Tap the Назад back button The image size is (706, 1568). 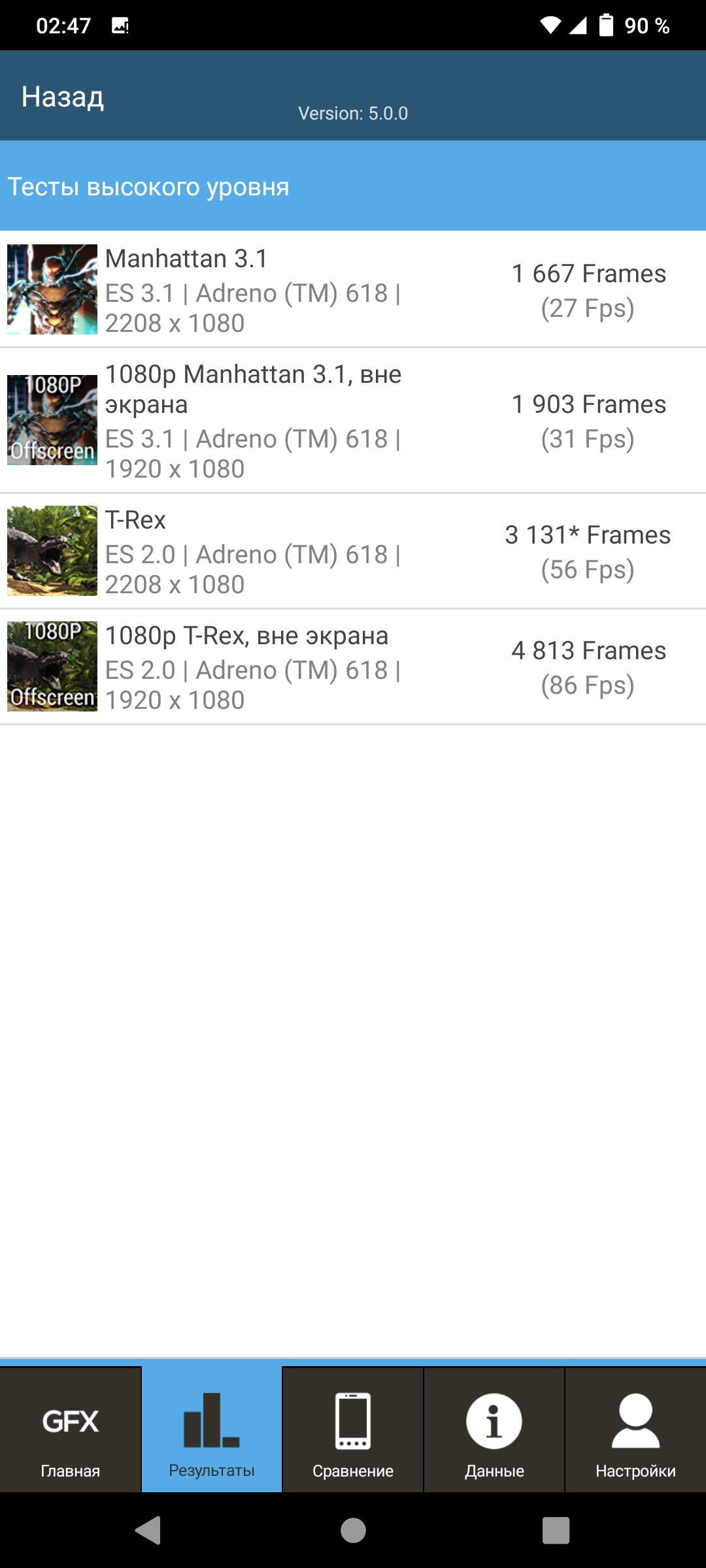[x=63, y=97]
